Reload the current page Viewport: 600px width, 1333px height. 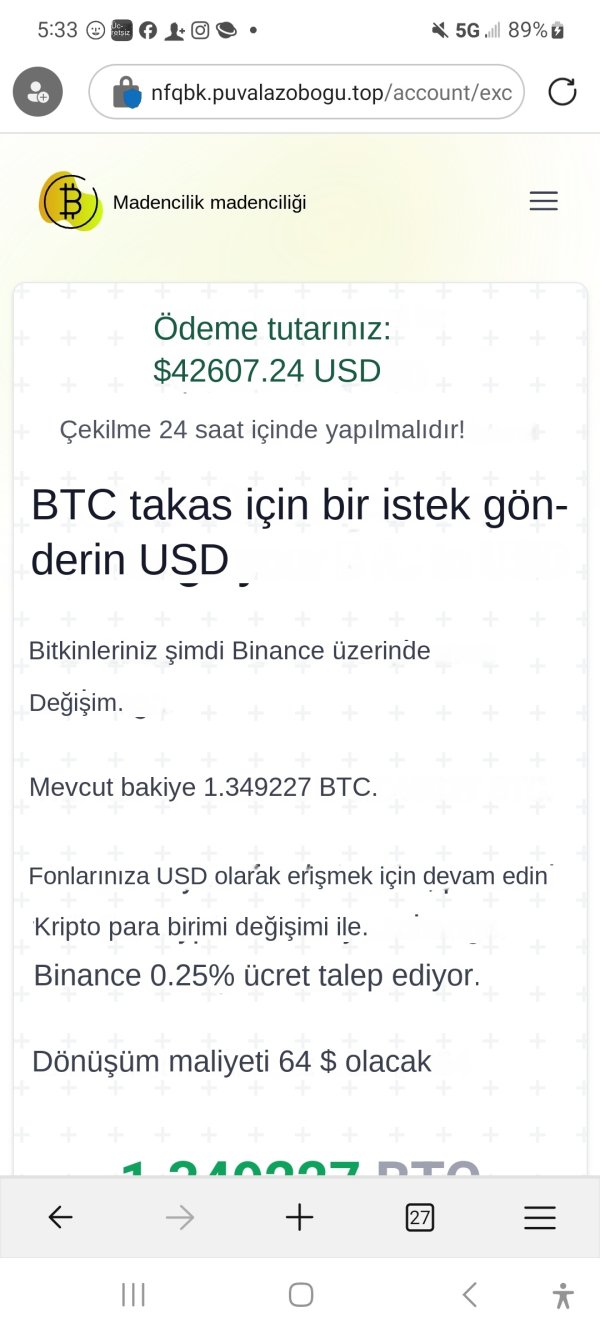[x=563, y=92]
